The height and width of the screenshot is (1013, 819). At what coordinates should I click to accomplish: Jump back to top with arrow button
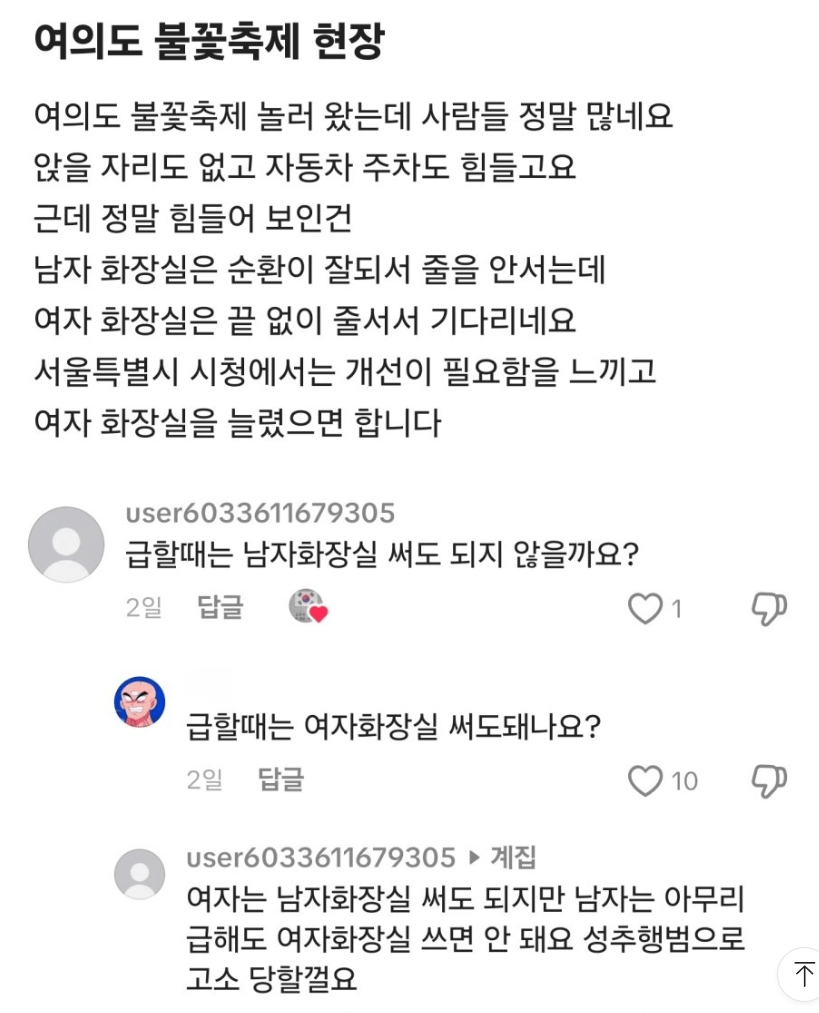tap(803, 974)
